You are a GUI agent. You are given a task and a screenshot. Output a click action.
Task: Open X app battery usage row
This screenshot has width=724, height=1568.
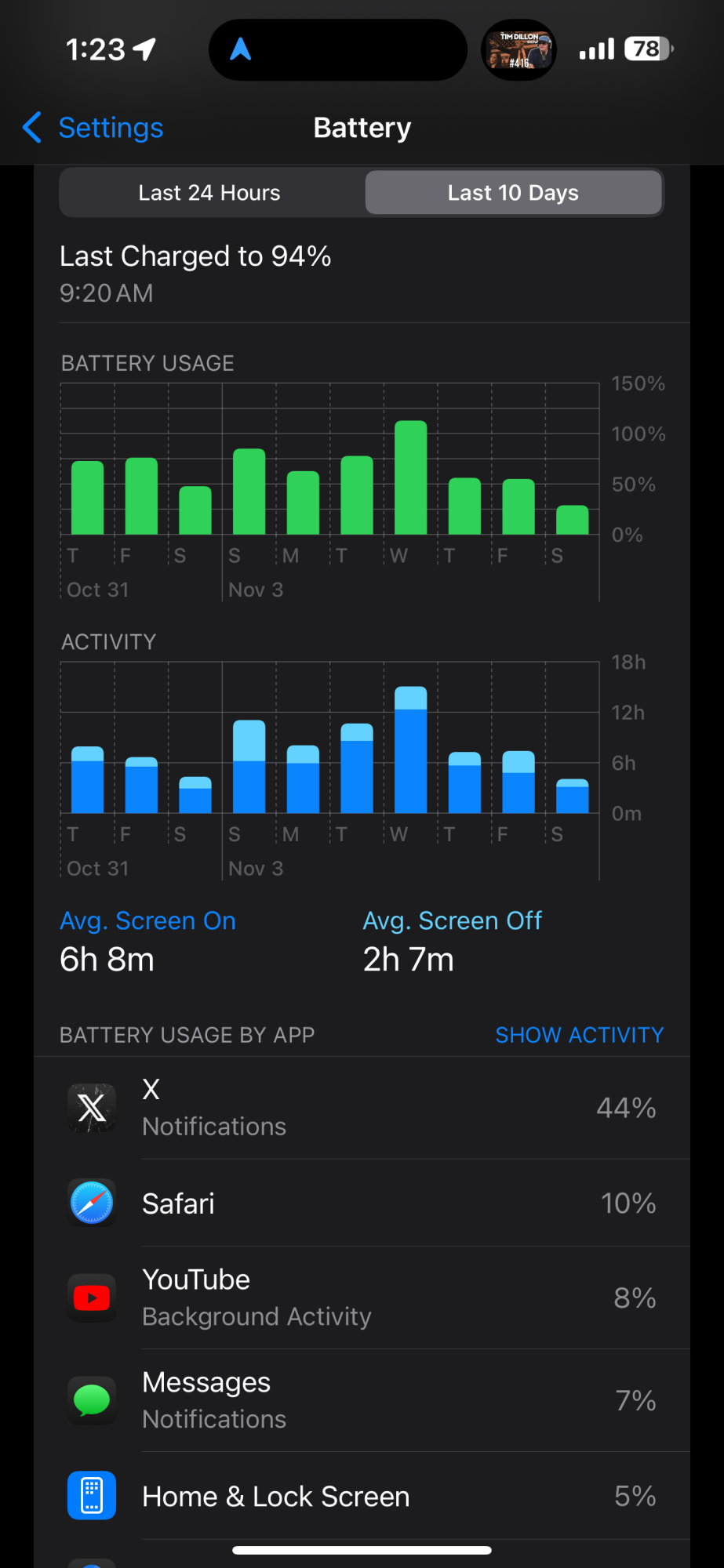[362, 1108]
